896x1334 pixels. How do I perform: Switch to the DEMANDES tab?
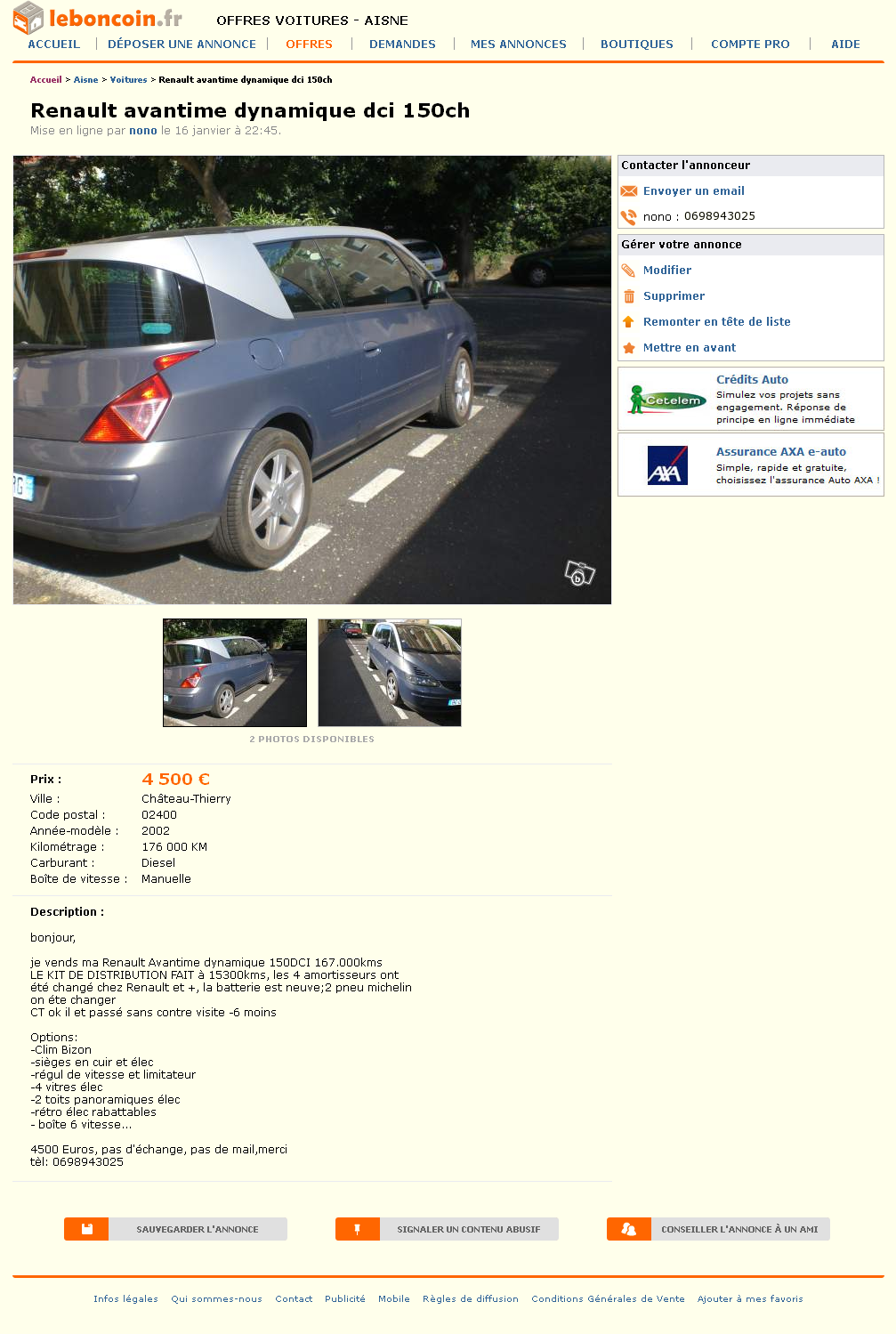point(402,44)
